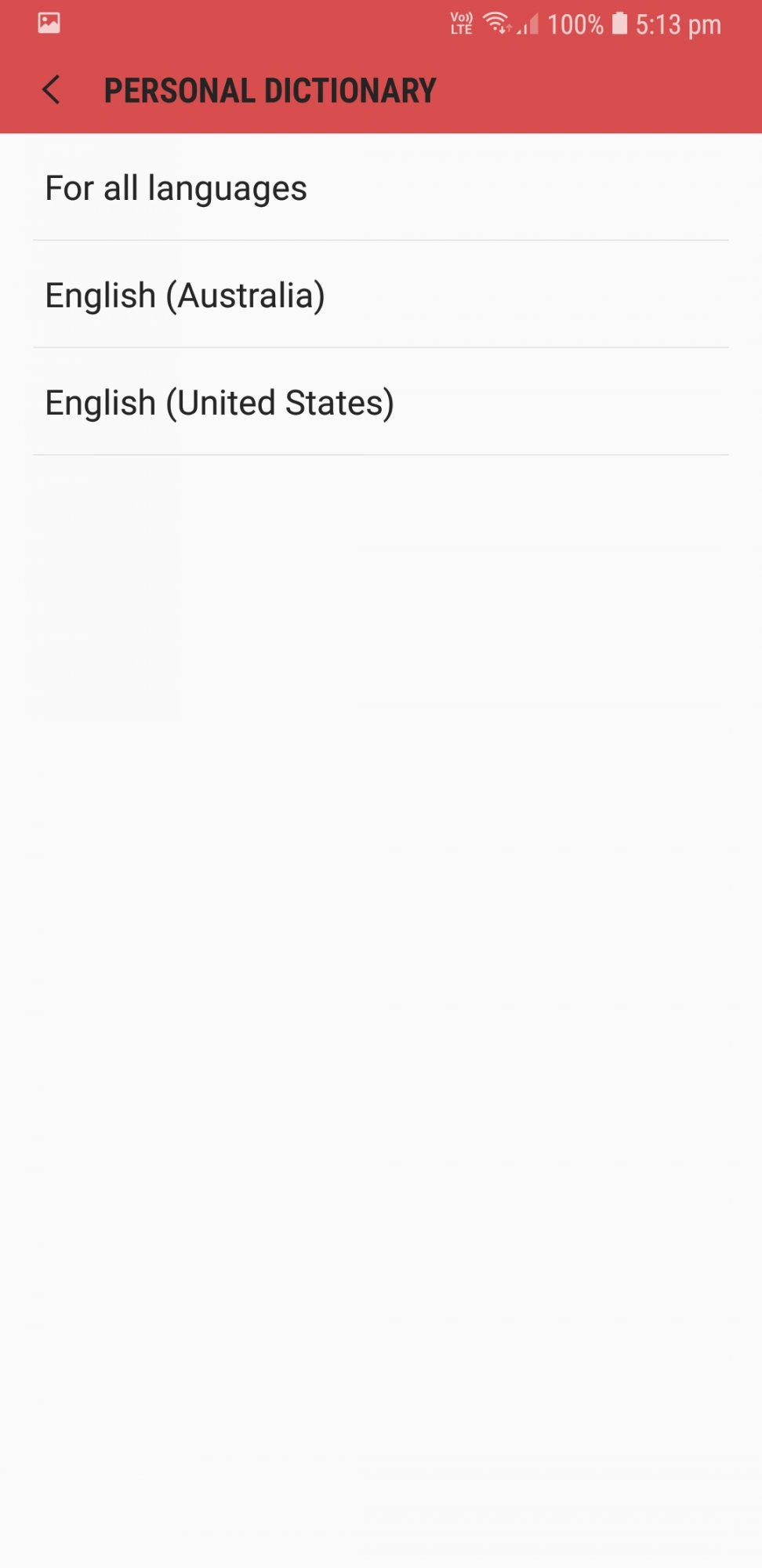
Task: Go back from Personal Dictionary
Action: point(52,90)
